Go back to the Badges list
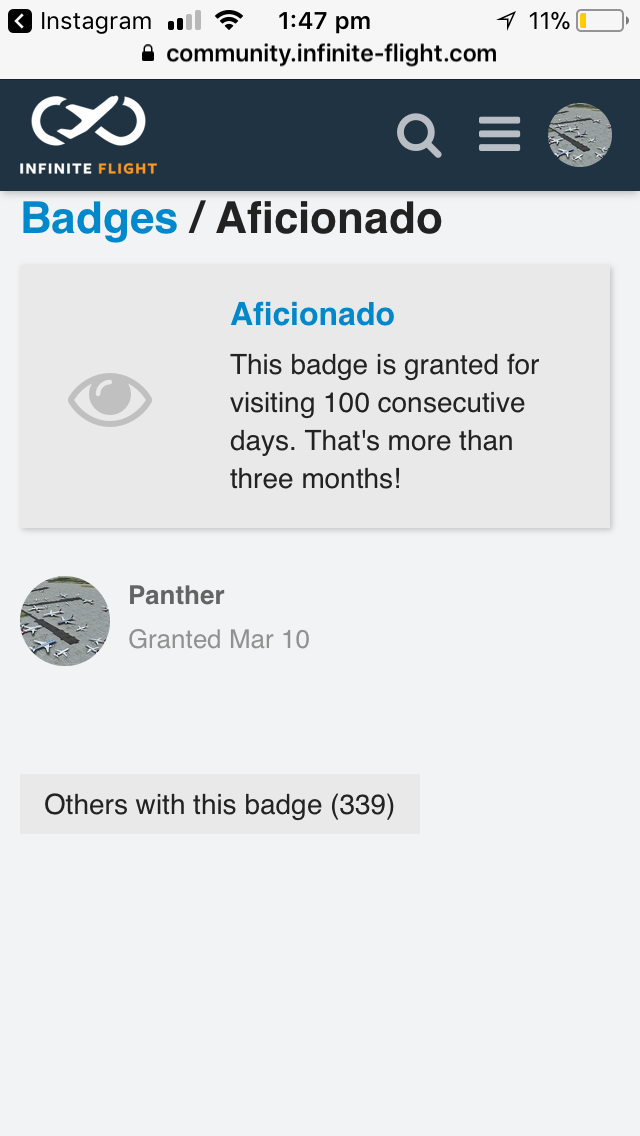 coord(99,218)
